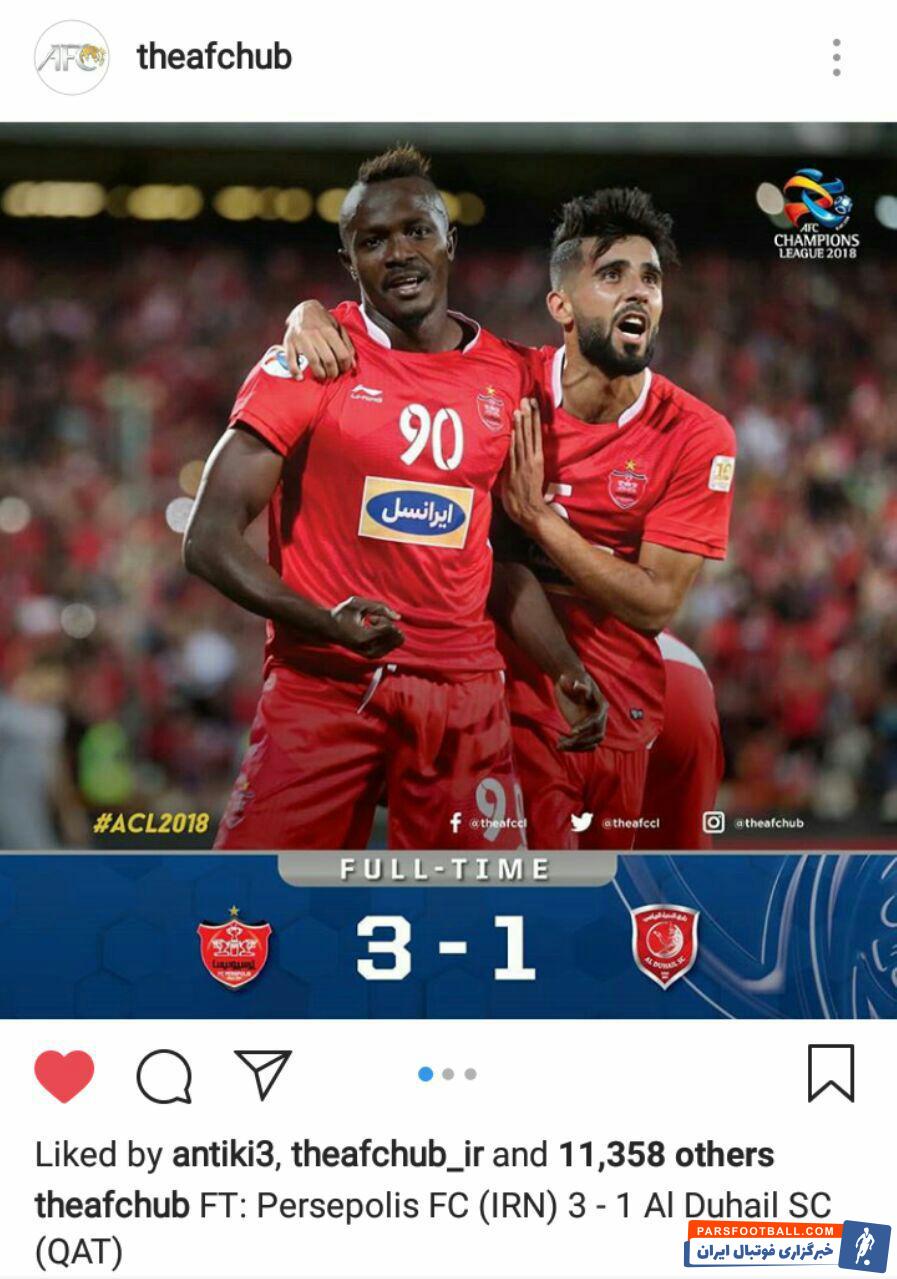Save post with bookmark icon
Screen dimensions: 897x1279
pyautogui.click(x=830, y=1073)
